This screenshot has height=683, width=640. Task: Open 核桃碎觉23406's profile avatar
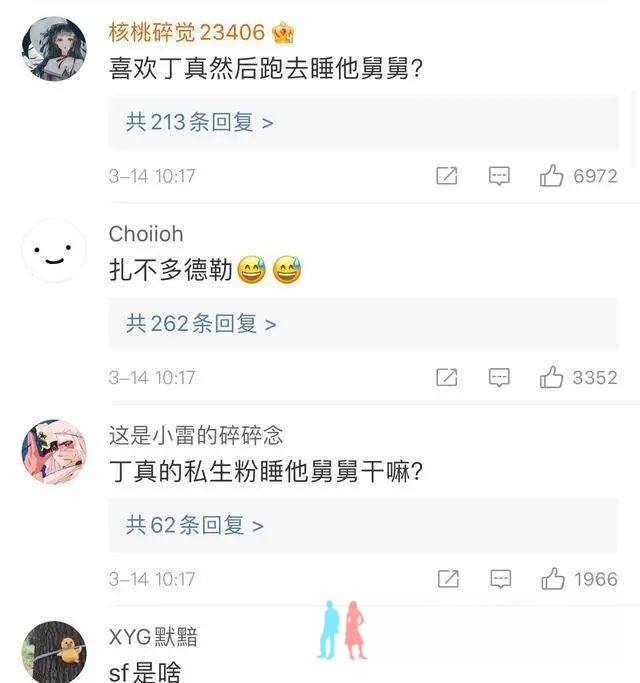(54, 49)
